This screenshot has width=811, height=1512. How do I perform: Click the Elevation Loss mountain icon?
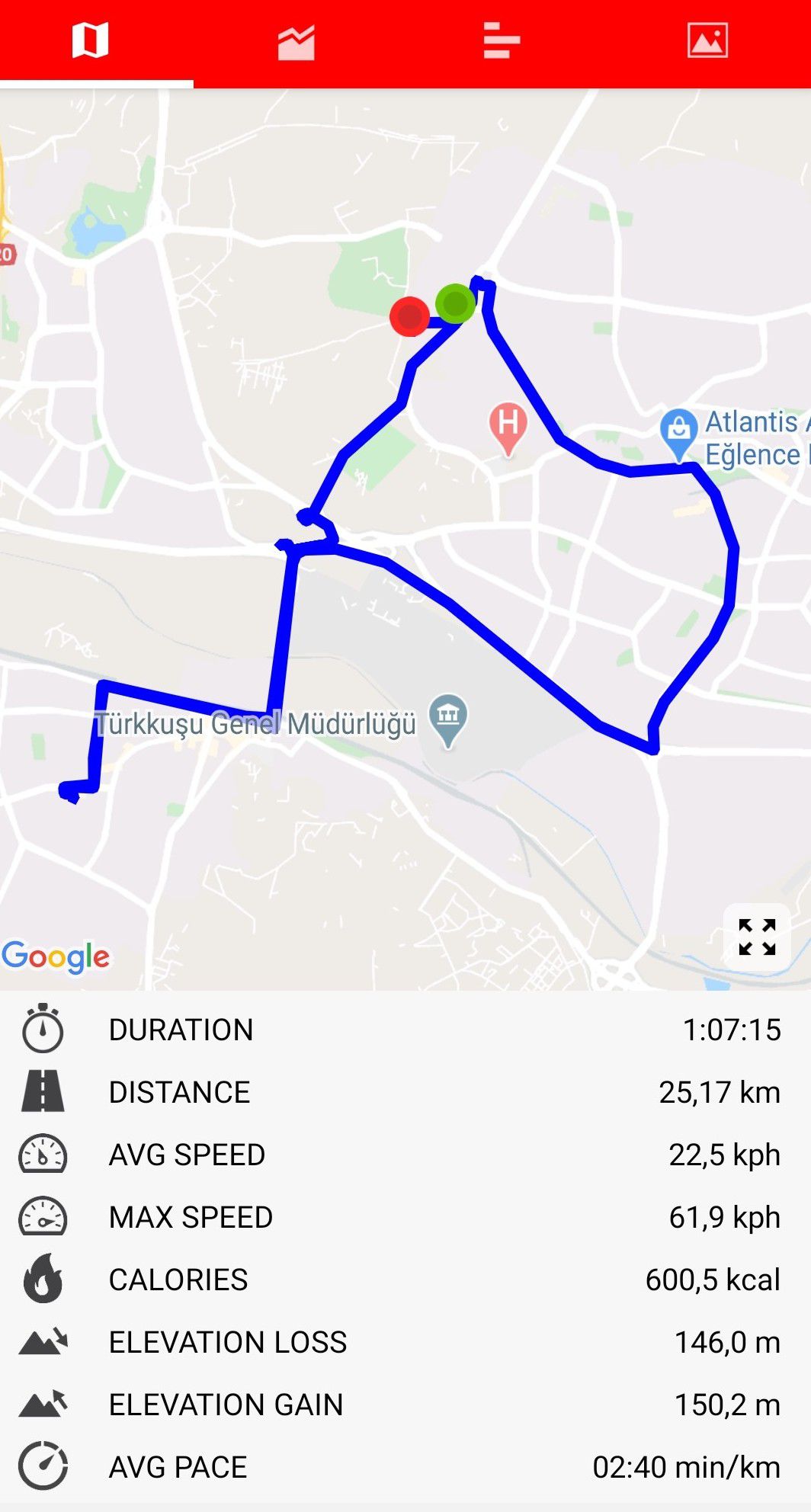coord(43,1343)
